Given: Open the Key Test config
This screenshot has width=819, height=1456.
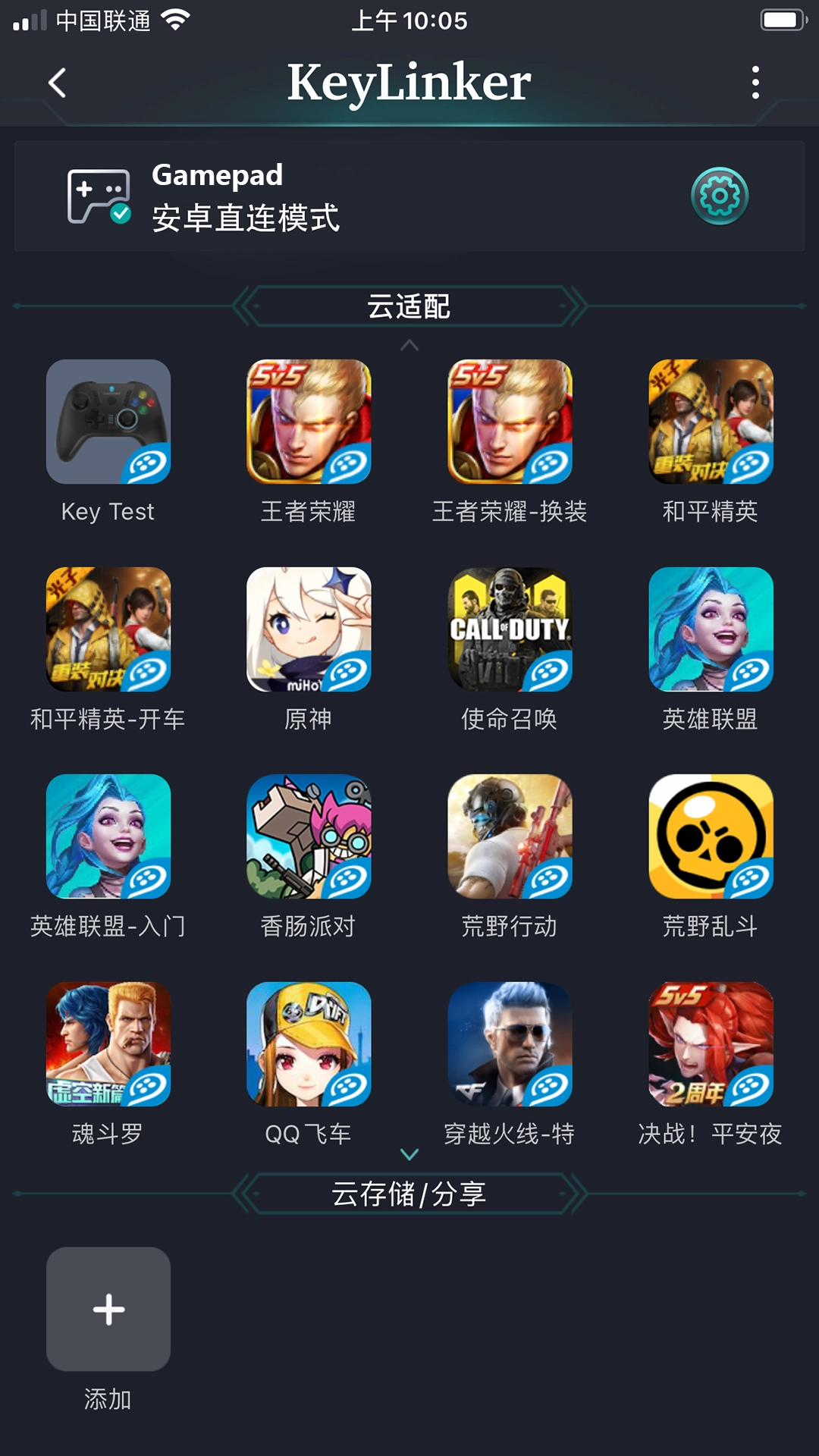Looking at the screenshot, I should 108,422.
